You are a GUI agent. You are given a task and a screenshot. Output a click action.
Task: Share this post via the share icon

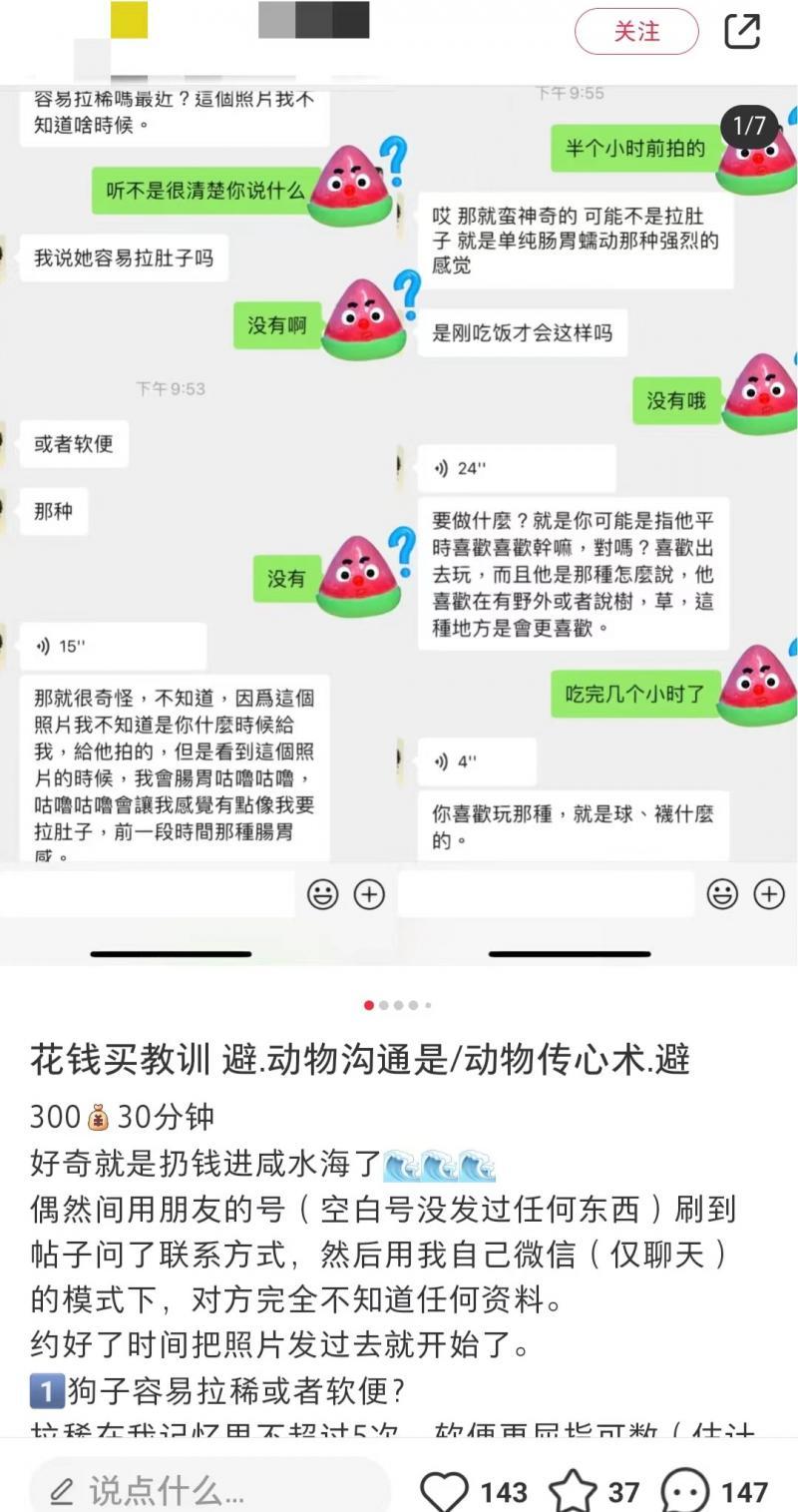point(742,31)
